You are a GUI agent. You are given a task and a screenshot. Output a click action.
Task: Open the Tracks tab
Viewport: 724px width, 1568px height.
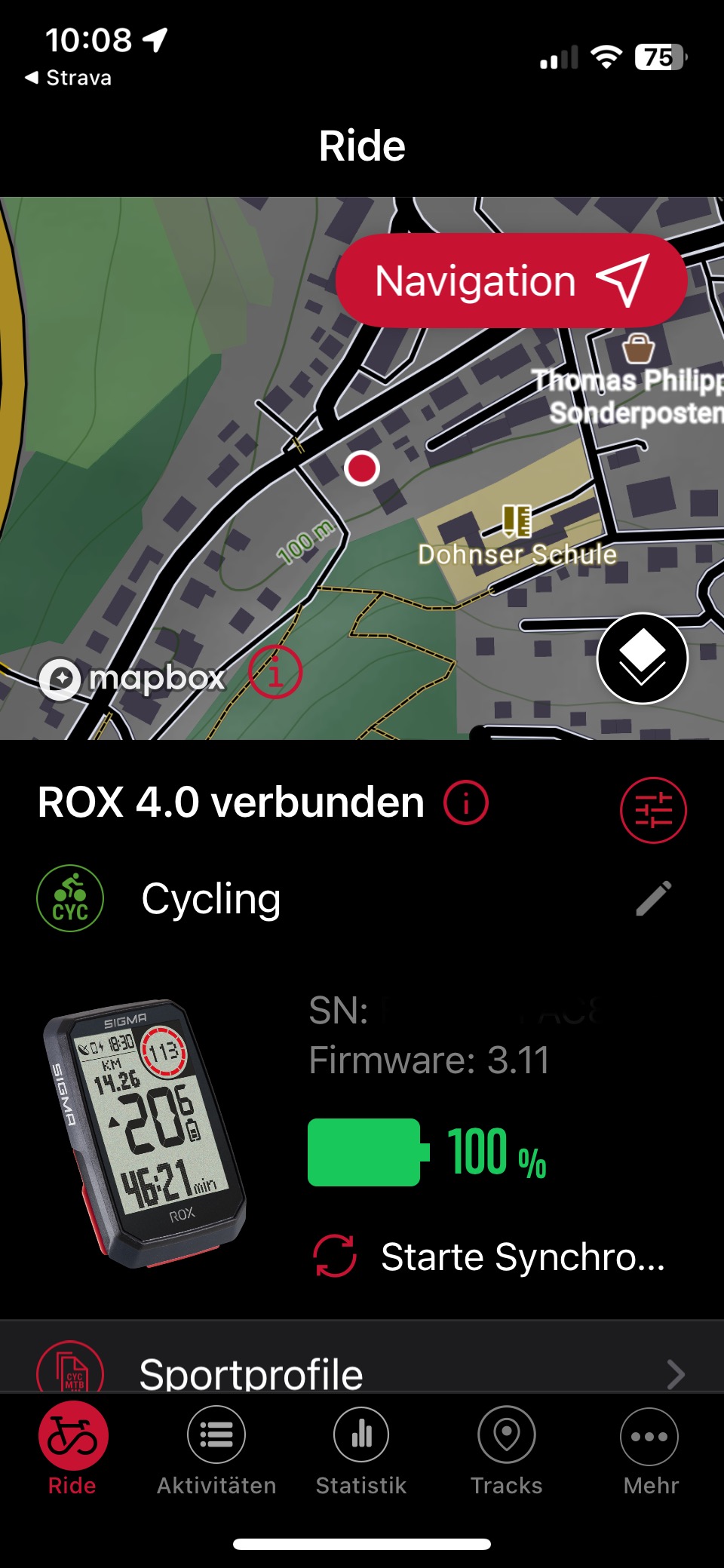tap(506, 1451)
